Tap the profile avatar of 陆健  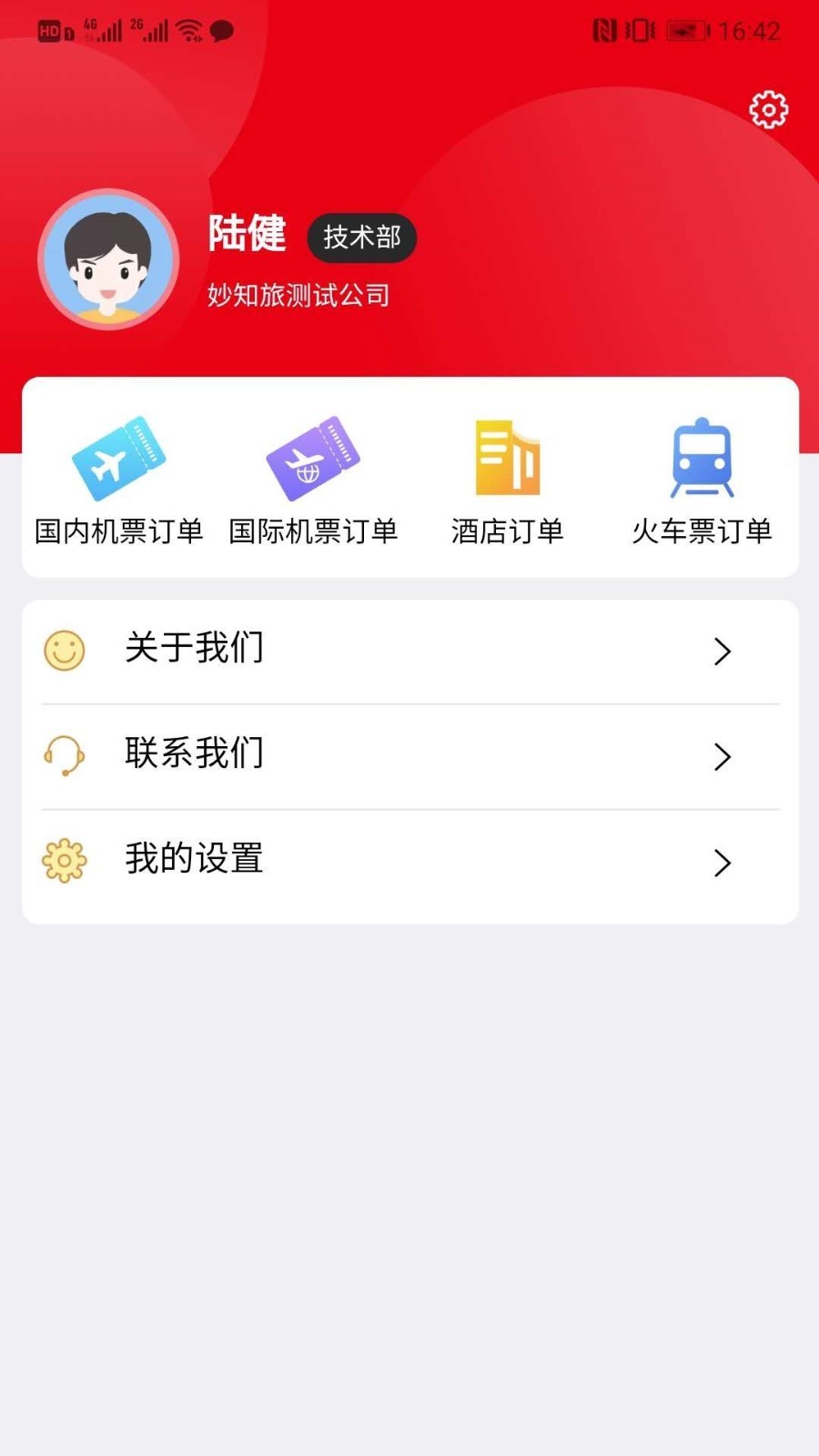[x=108, y=260]
